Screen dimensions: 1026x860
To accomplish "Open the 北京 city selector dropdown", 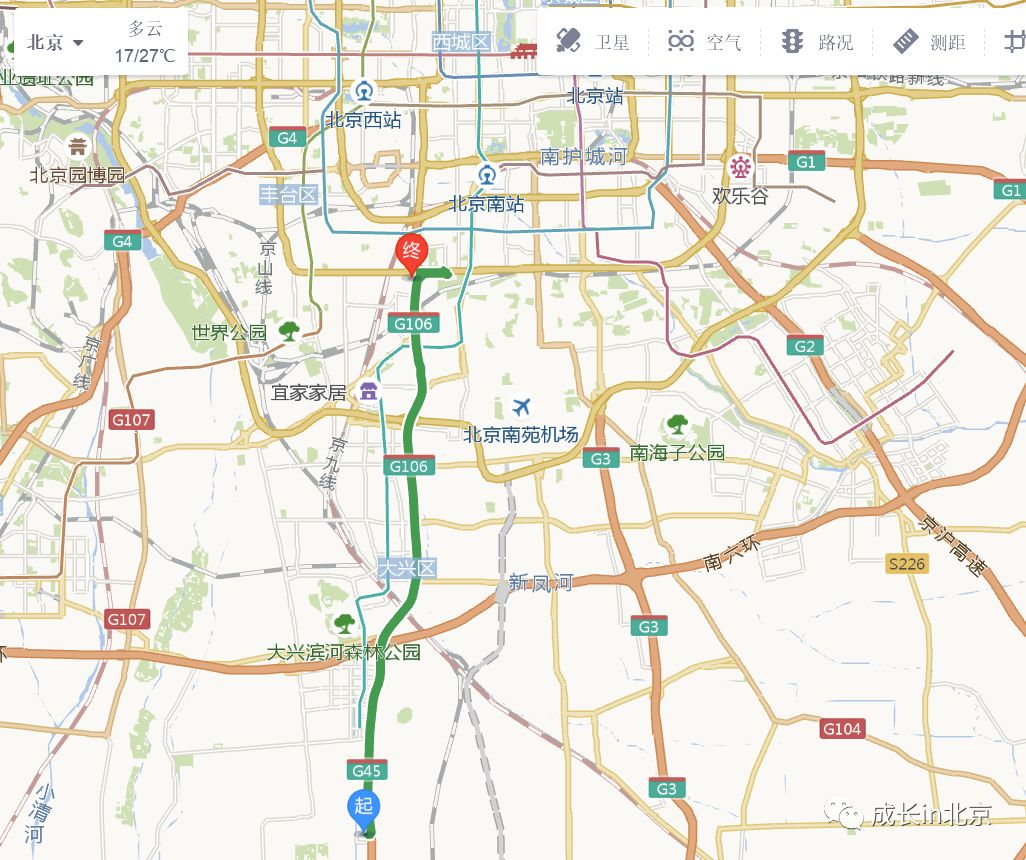I will tap(55, 43).
